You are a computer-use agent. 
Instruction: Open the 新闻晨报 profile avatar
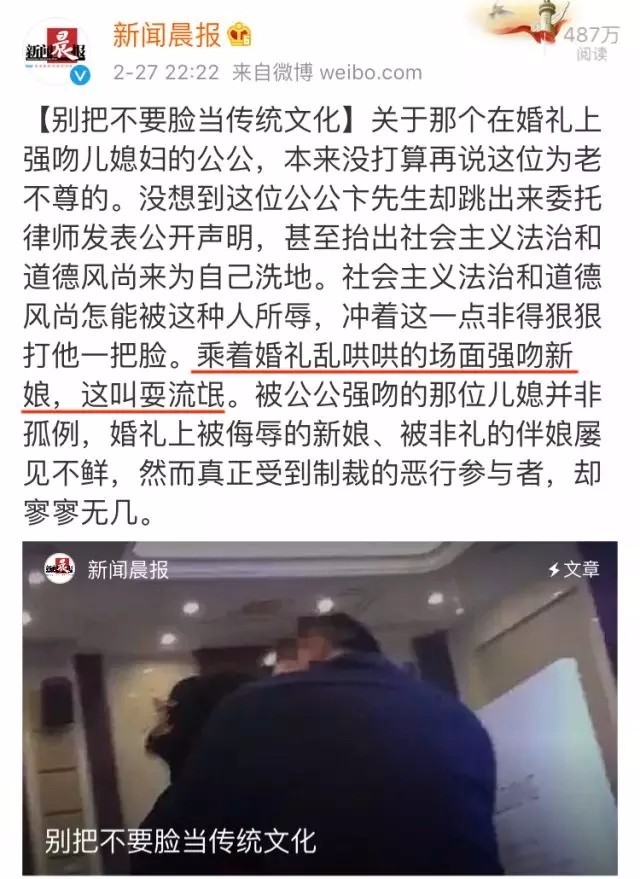[57, 52]
